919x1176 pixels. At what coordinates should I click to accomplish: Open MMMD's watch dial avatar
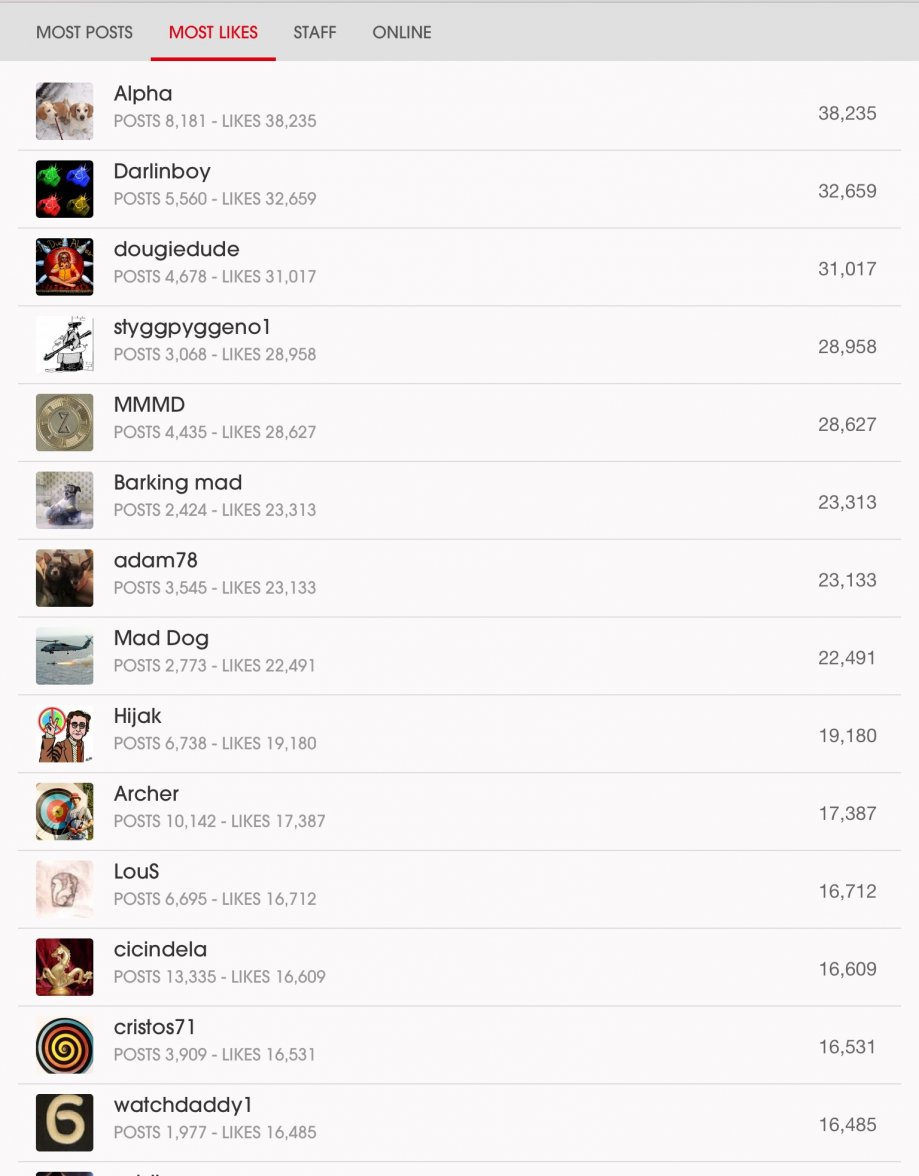pos(64,422)
